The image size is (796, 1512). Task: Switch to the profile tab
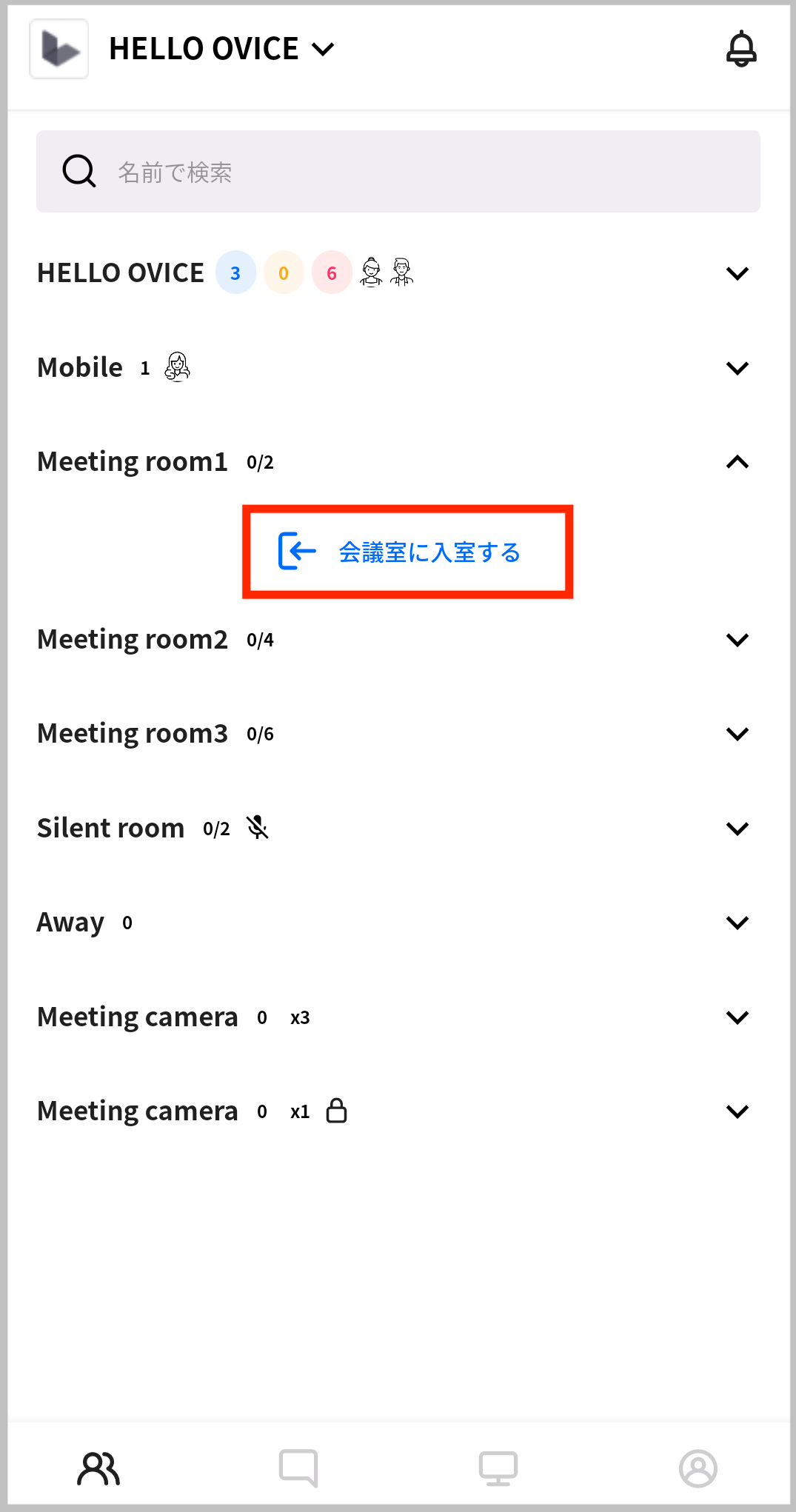698,1468
